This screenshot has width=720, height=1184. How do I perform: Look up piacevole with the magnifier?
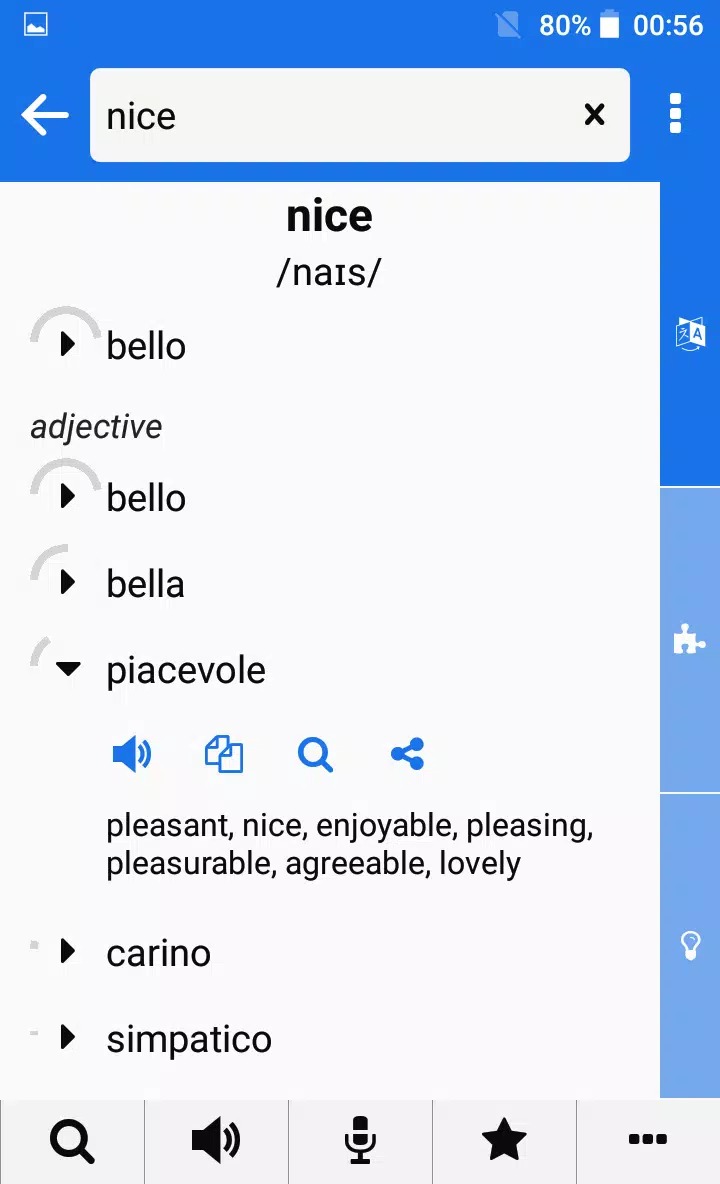click(x=315, y=754)
